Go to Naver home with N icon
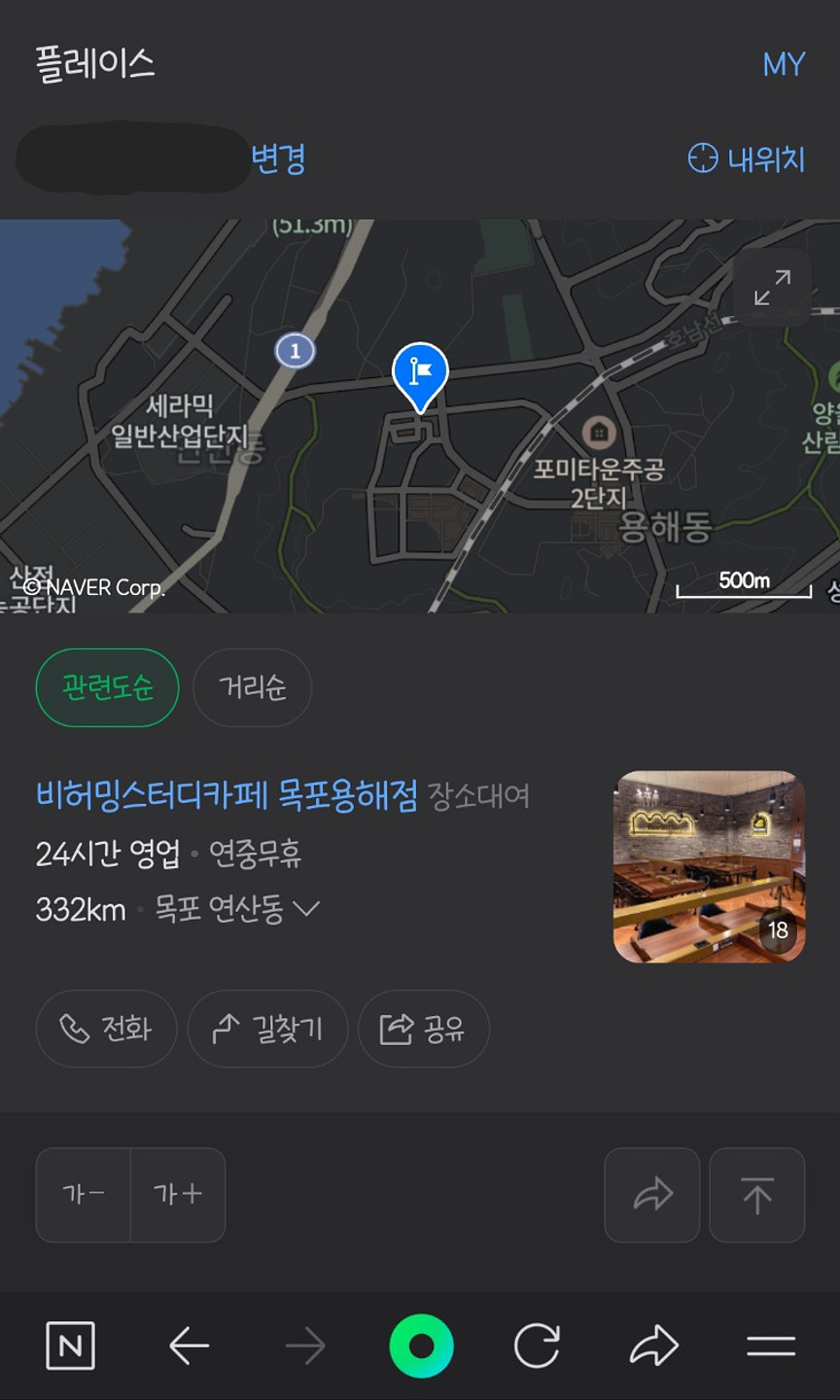Screen dimensions: 840x1400 [71, 1346]
